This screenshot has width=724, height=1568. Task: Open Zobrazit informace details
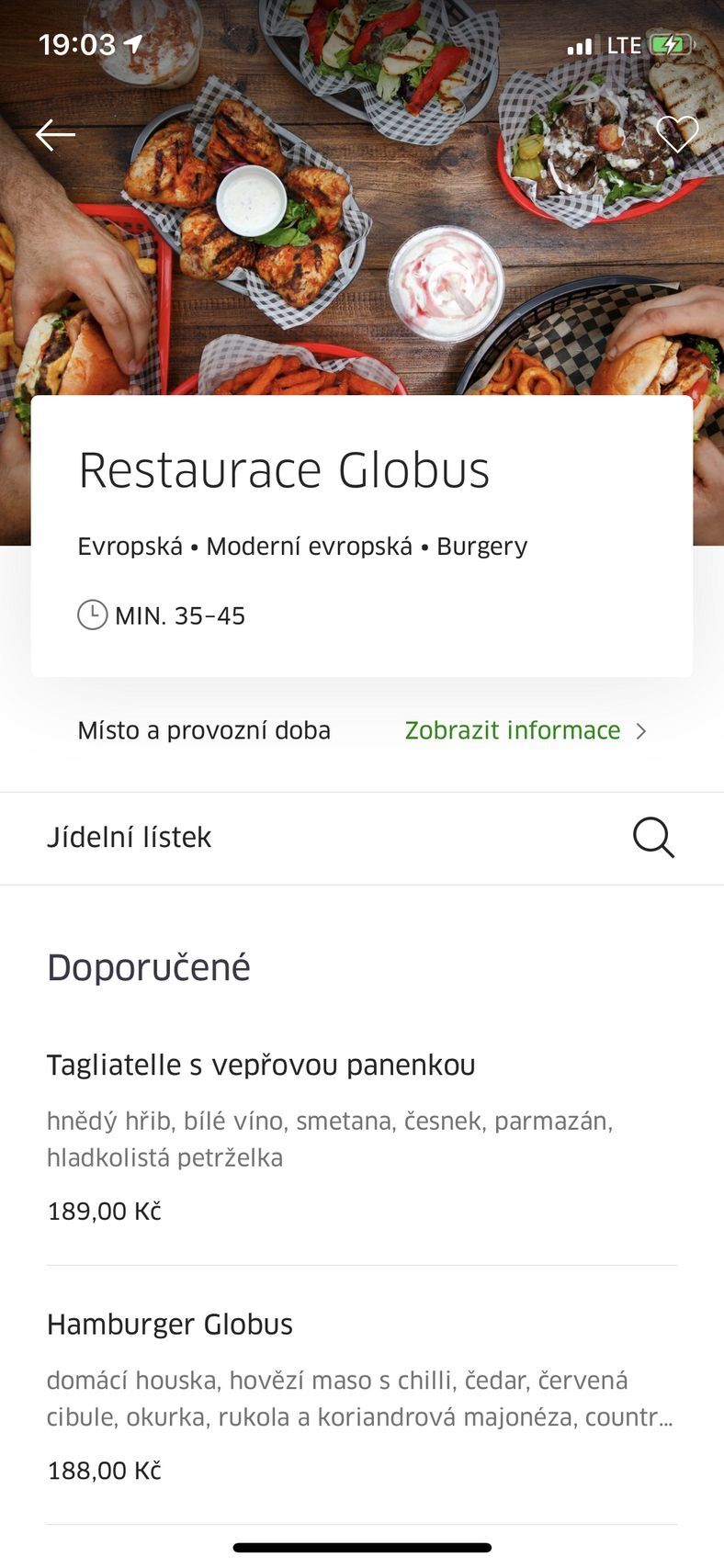point(512,730)
